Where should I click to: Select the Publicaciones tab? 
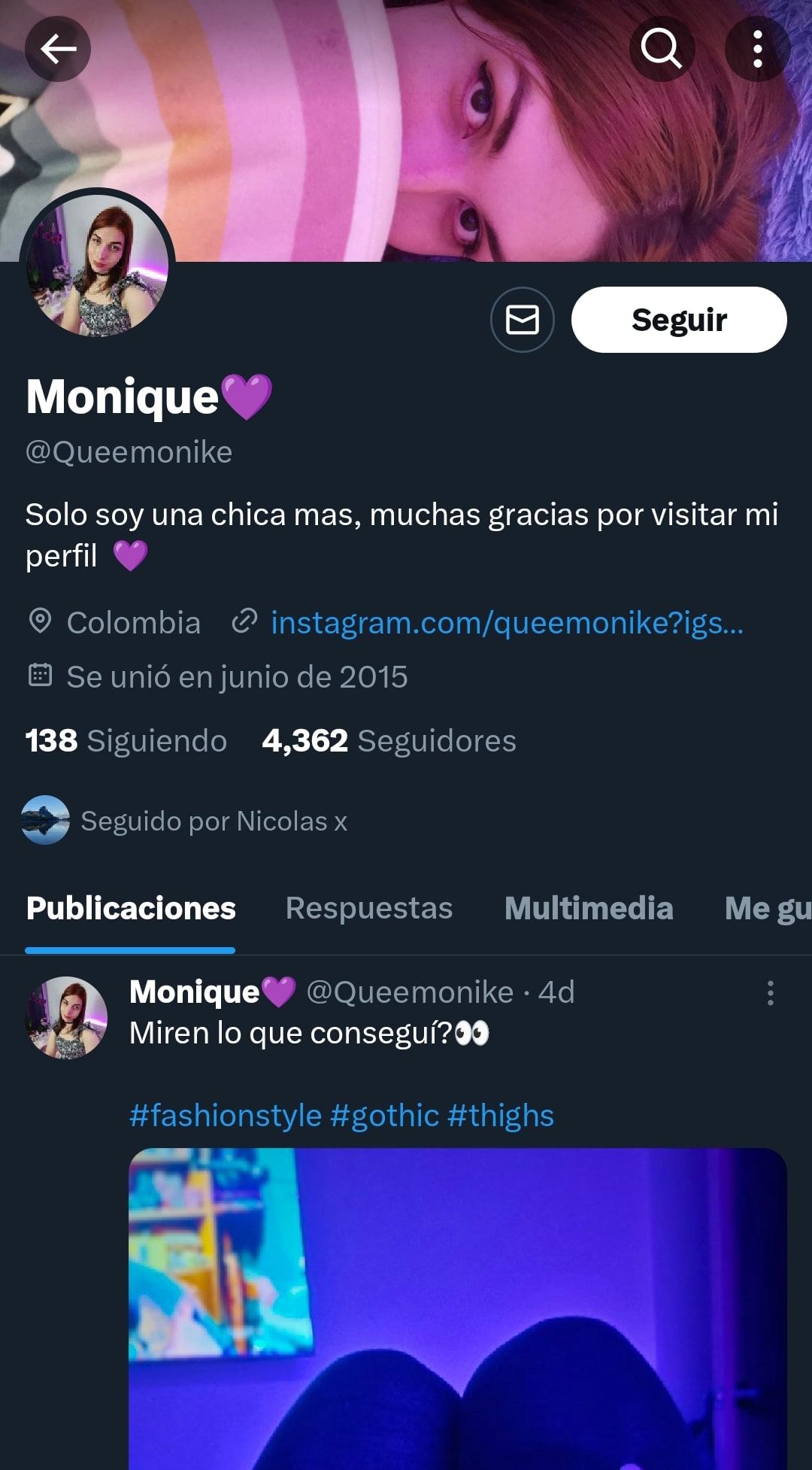click(x=131, y=908)
